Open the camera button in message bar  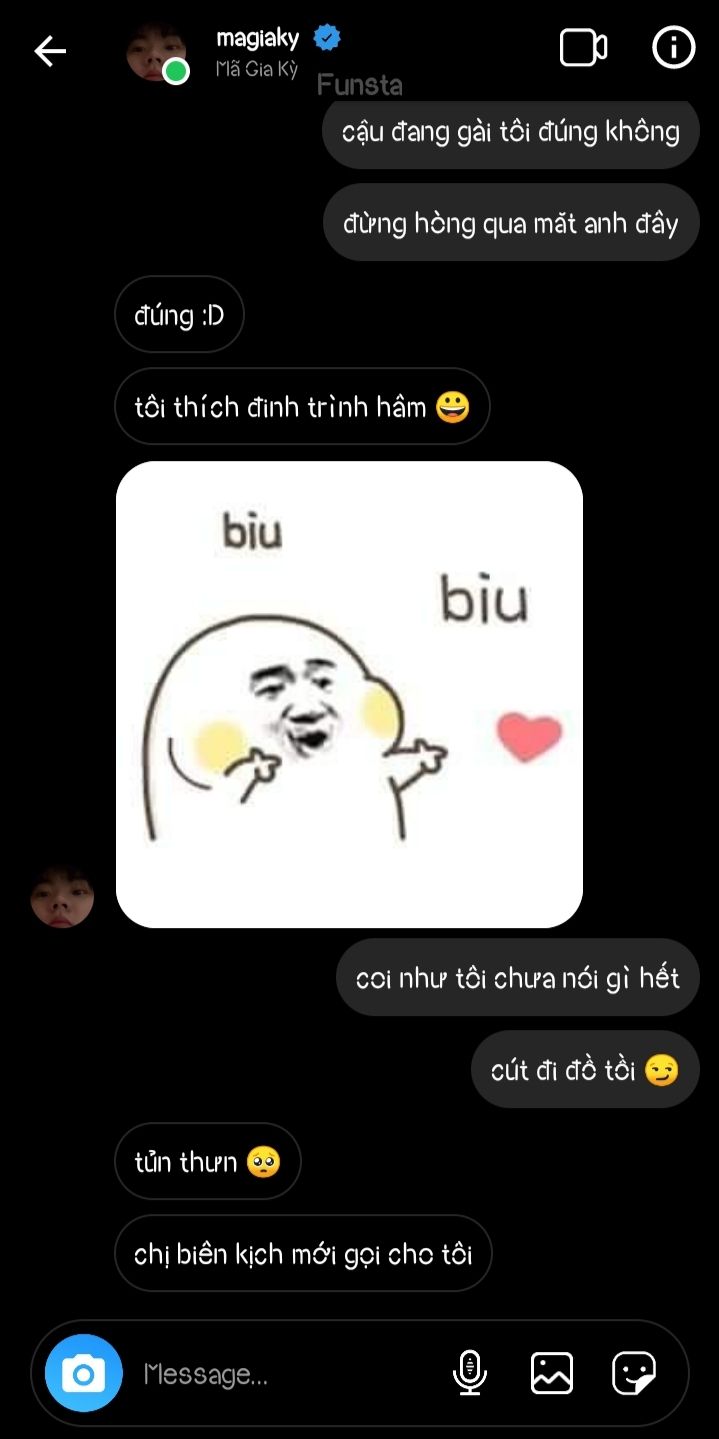pos(84,1373)
